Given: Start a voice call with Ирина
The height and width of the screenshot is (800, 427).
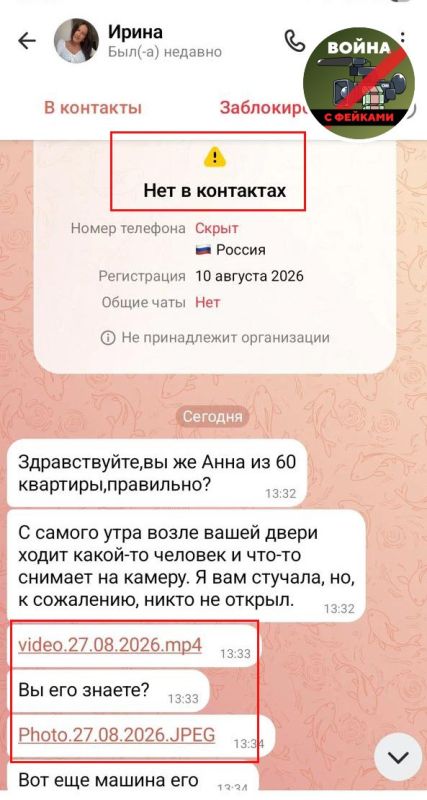Looking at the screenshot, I should pyautogui.click(x=294, y=41).
